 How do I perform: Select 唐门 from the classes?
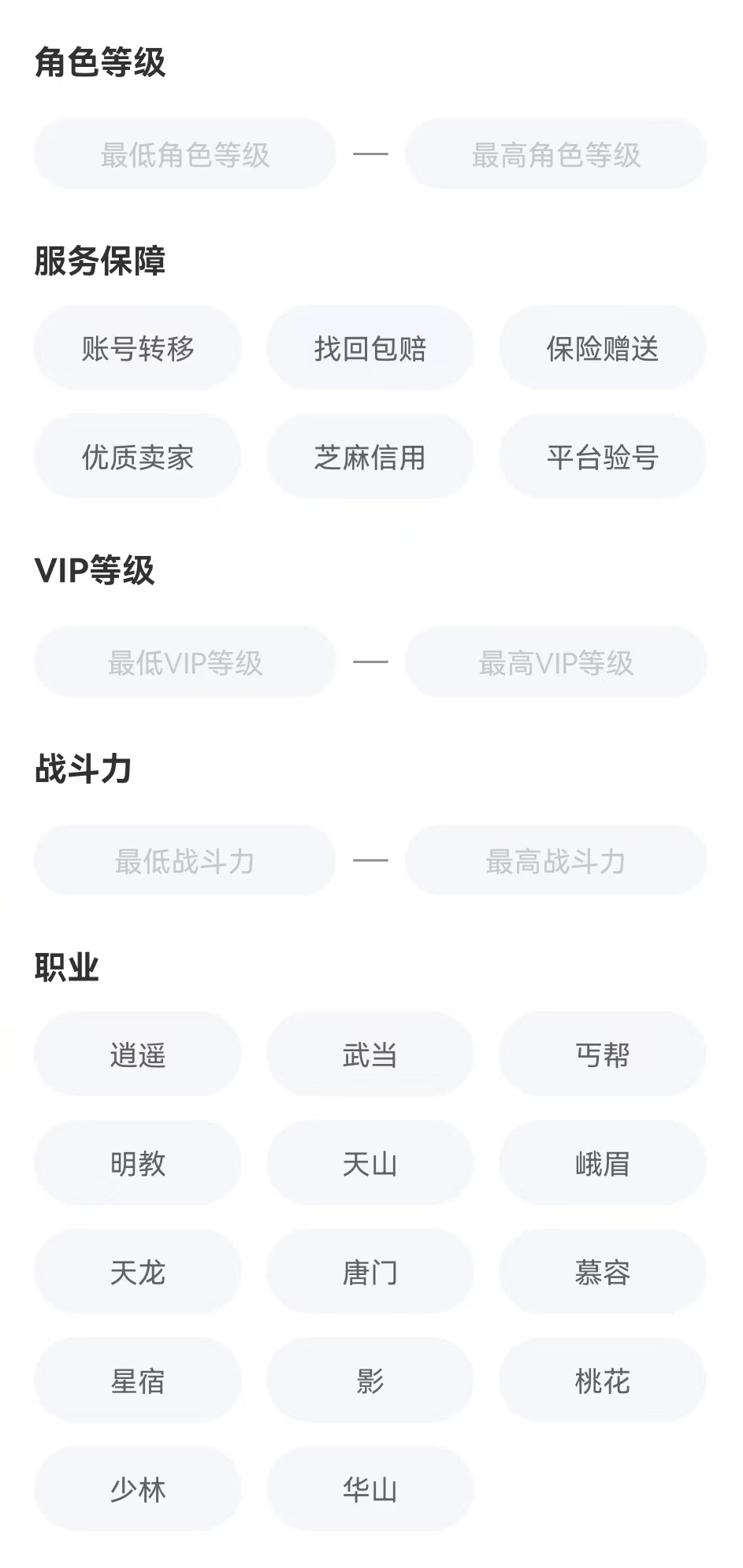[370, 1272]
